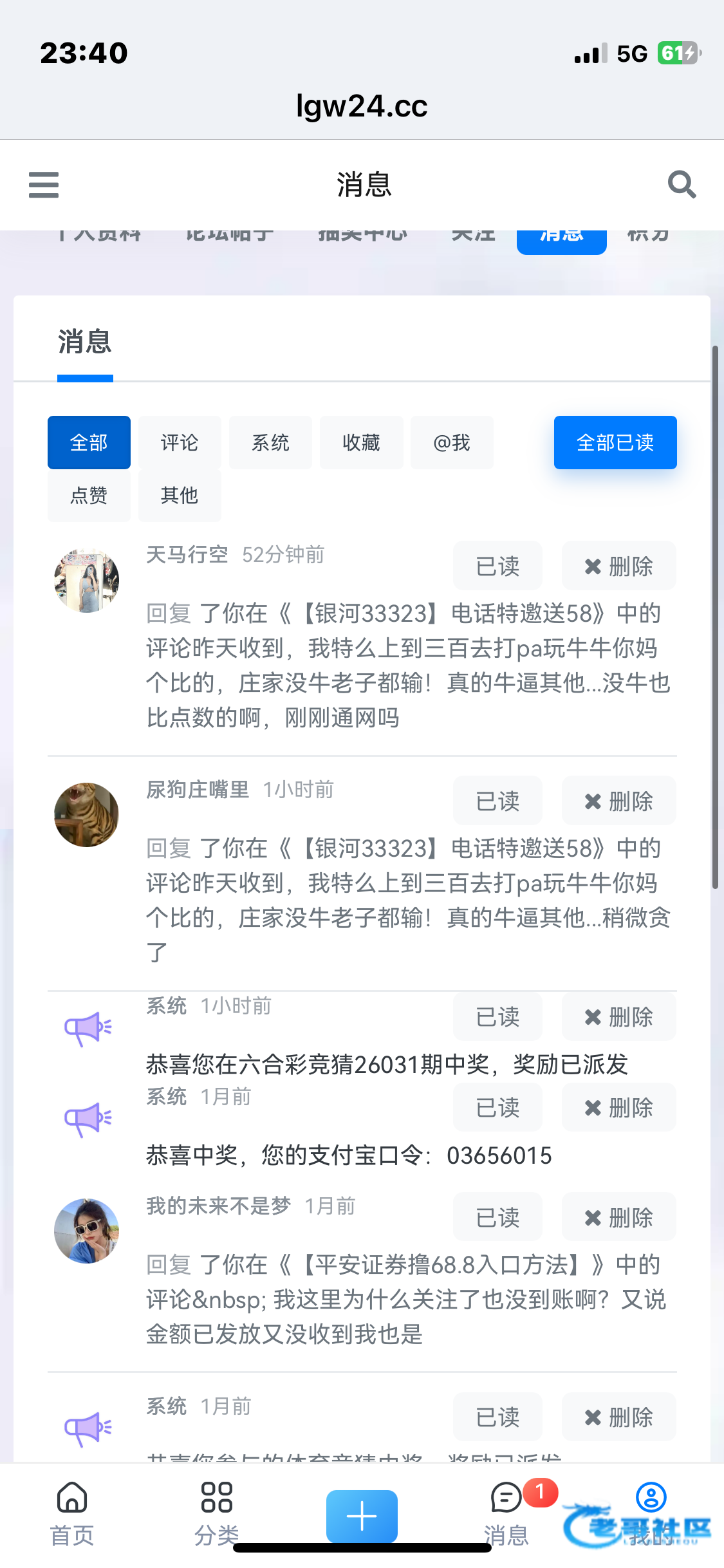Screen dimensions: 724x1568
Task: Show 其他 messages
Action: (180, 496)
